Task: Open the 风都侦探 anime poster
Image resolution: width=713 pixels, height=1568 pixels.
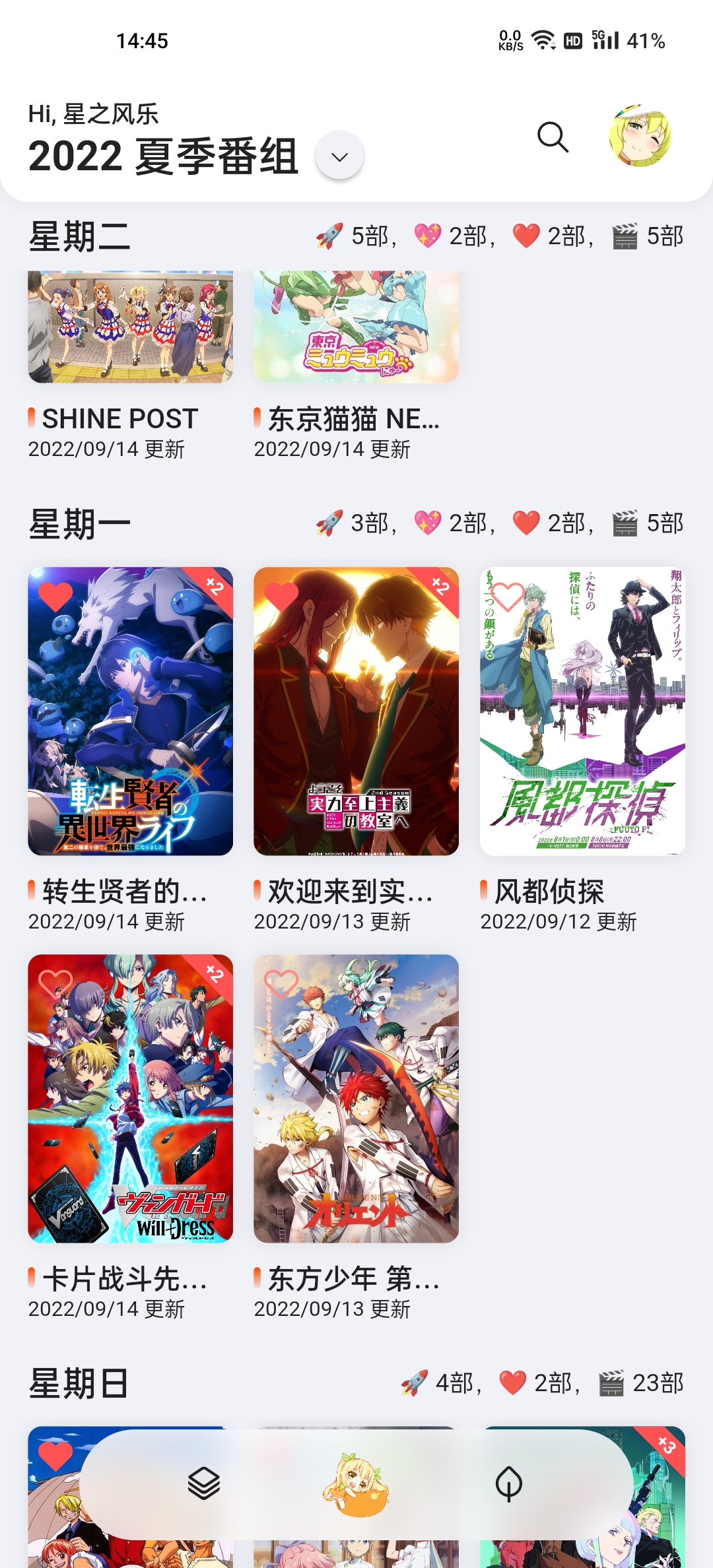Action: [x=582, y=711]
